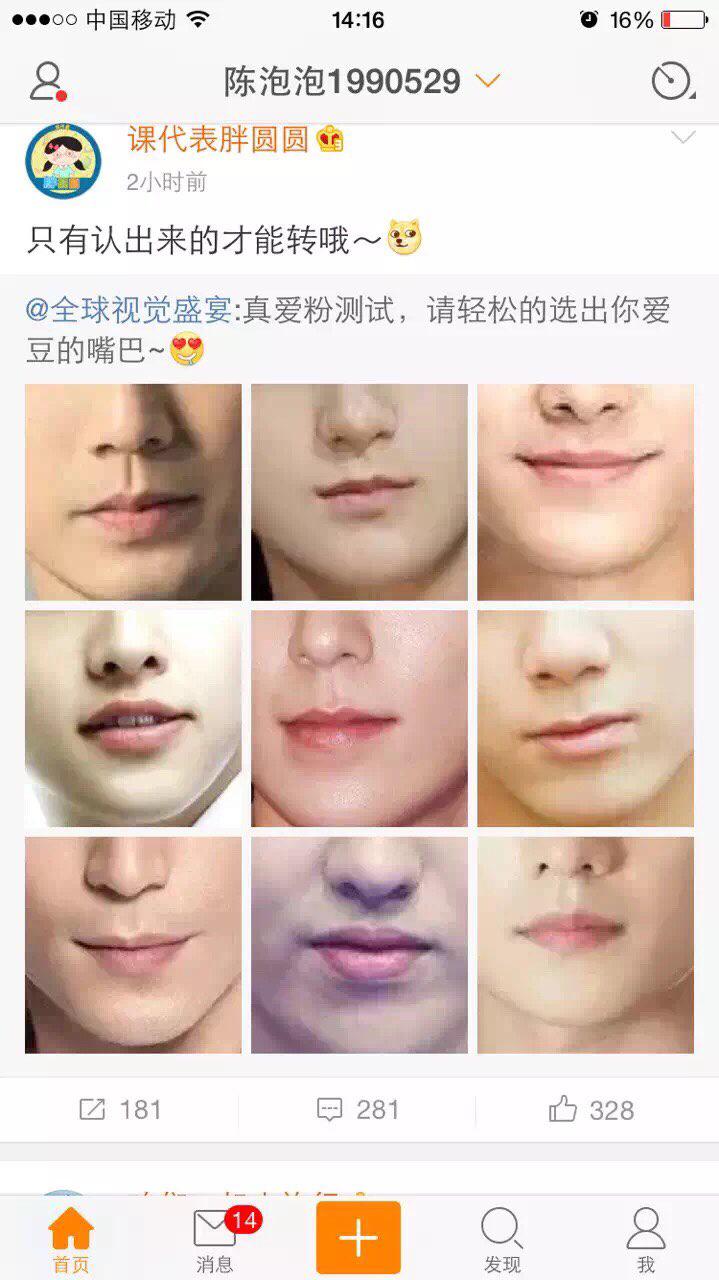Open the post options chevron
The width and height of the screenshot is (719, 1280).
[x=683, y=139]
